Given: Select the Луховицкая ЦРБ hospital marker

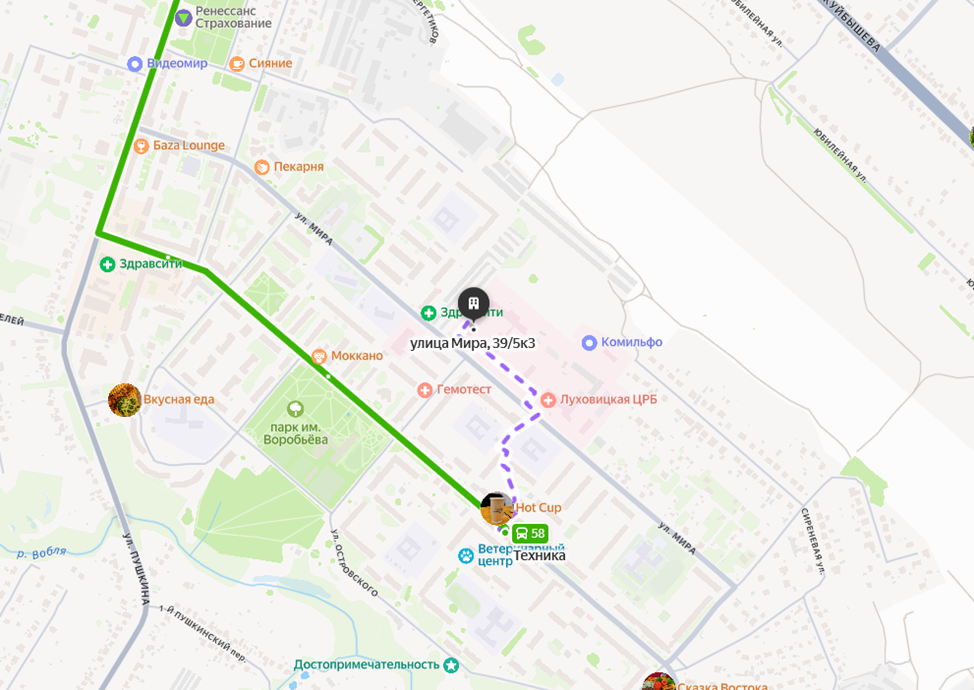Looking at the screenshot, I should tap(548, 400).
